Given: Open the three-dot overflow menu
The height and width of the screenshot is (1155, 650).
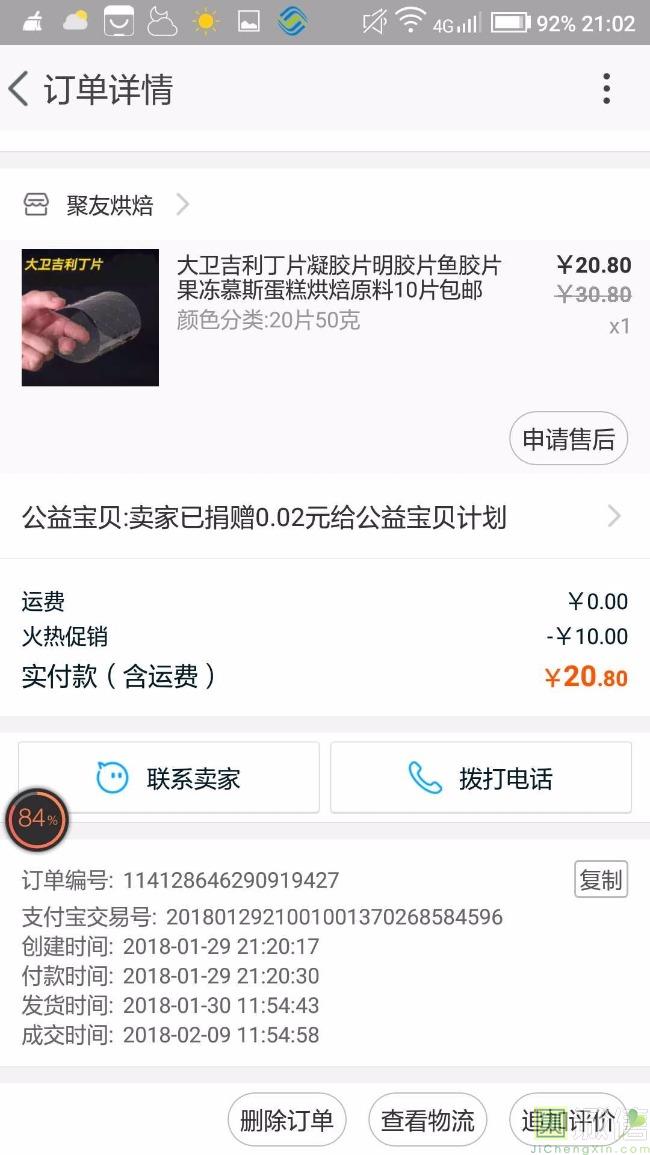Looking at the screenshot, I should tap(606, 89).
